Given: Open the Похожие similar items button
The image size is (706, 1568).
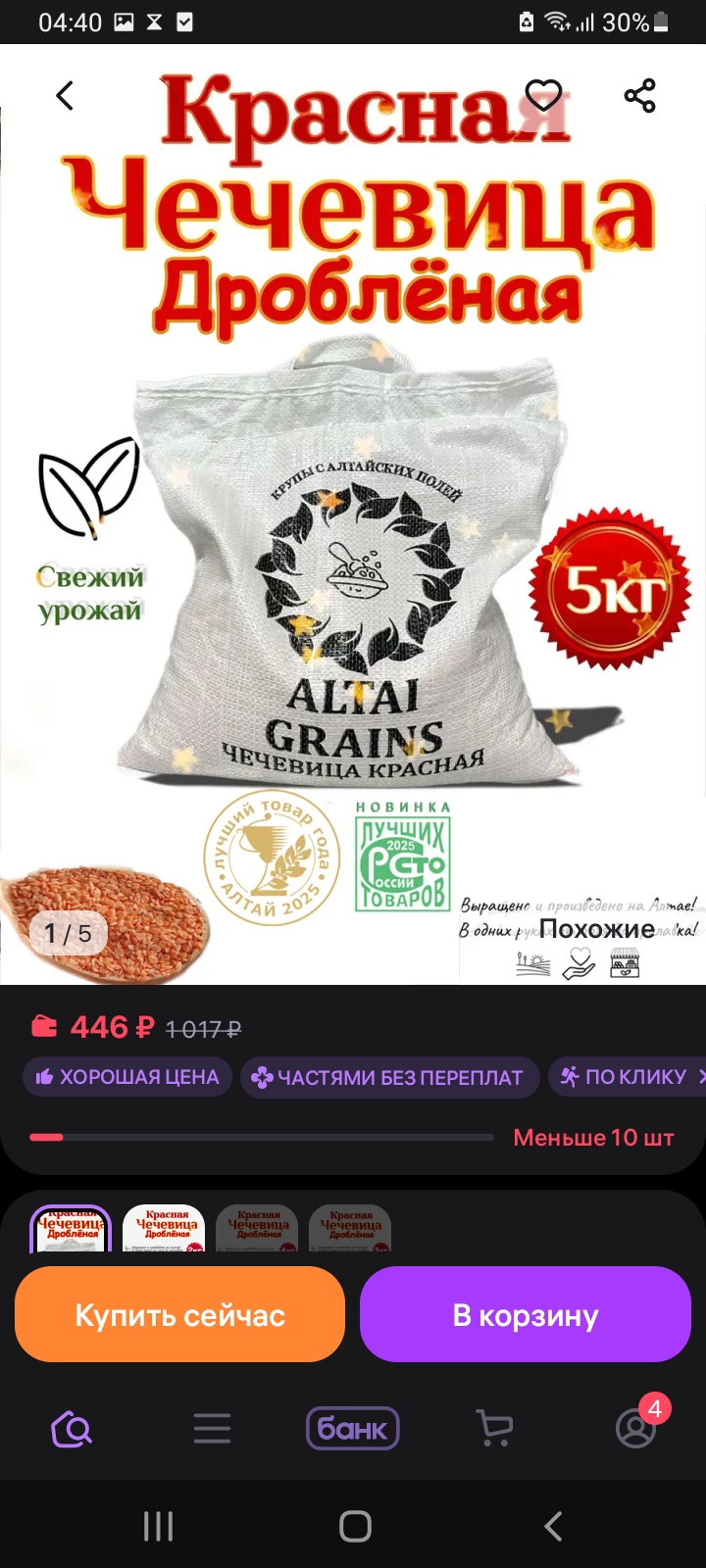Looking at the screenshot, I should (x=596, y=929).
